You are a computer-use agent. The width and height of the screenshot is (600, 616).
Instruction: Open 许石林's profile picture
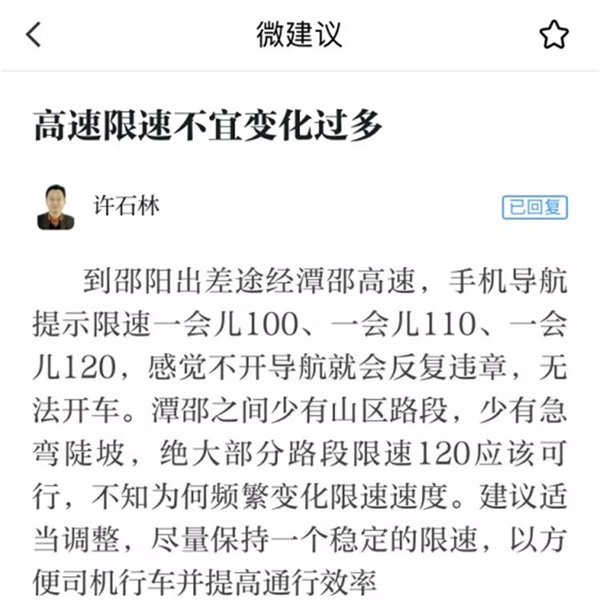[x=56, y=206]
